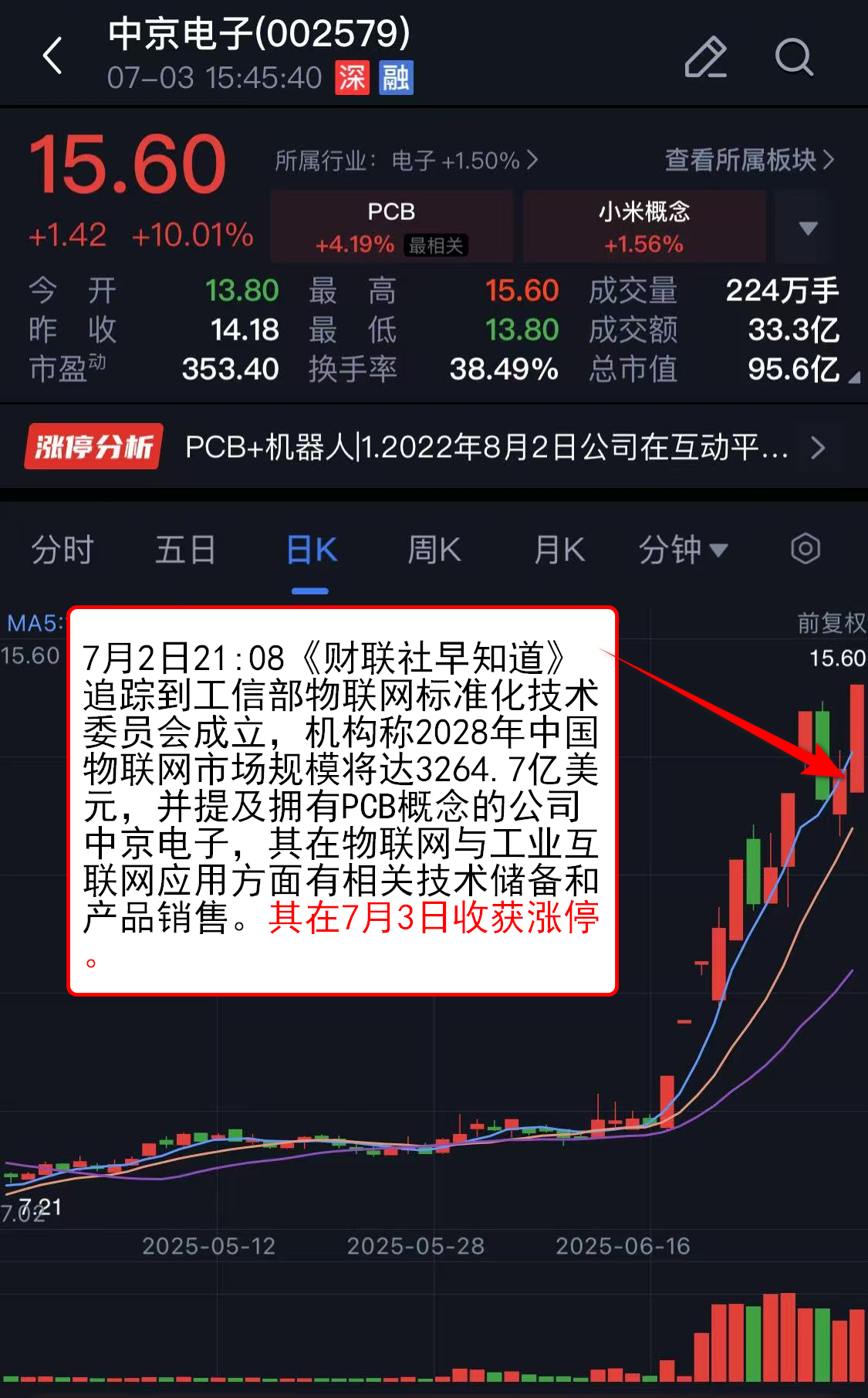Switch to the 分时 chart tab

[62, 550]
